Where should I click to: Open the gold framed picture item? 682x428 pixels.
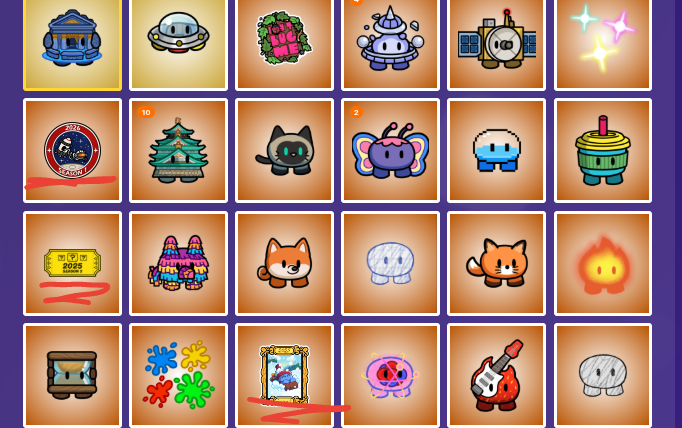(x=284, y=375)
